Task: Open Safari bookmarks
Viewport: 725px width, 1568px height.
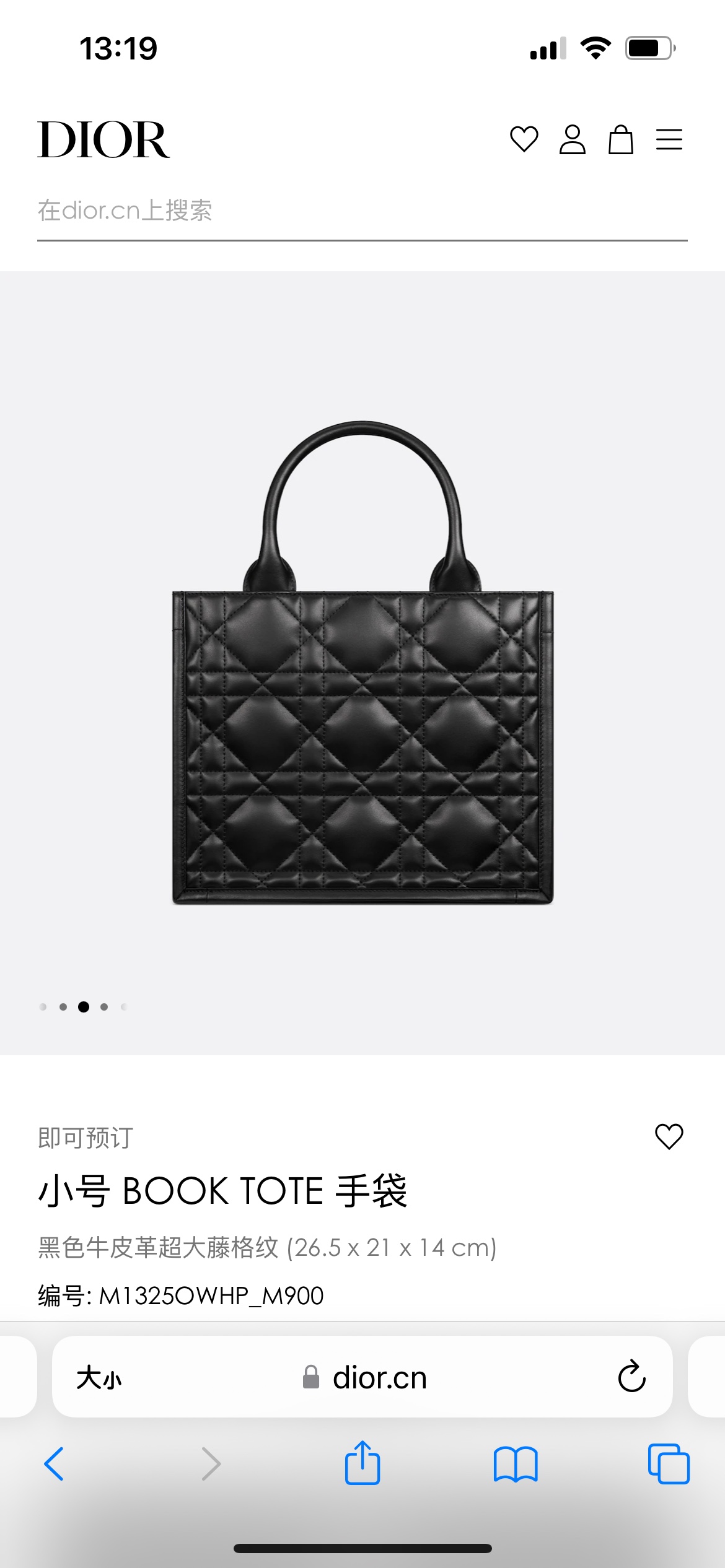Action: [x=516, y=1464]
